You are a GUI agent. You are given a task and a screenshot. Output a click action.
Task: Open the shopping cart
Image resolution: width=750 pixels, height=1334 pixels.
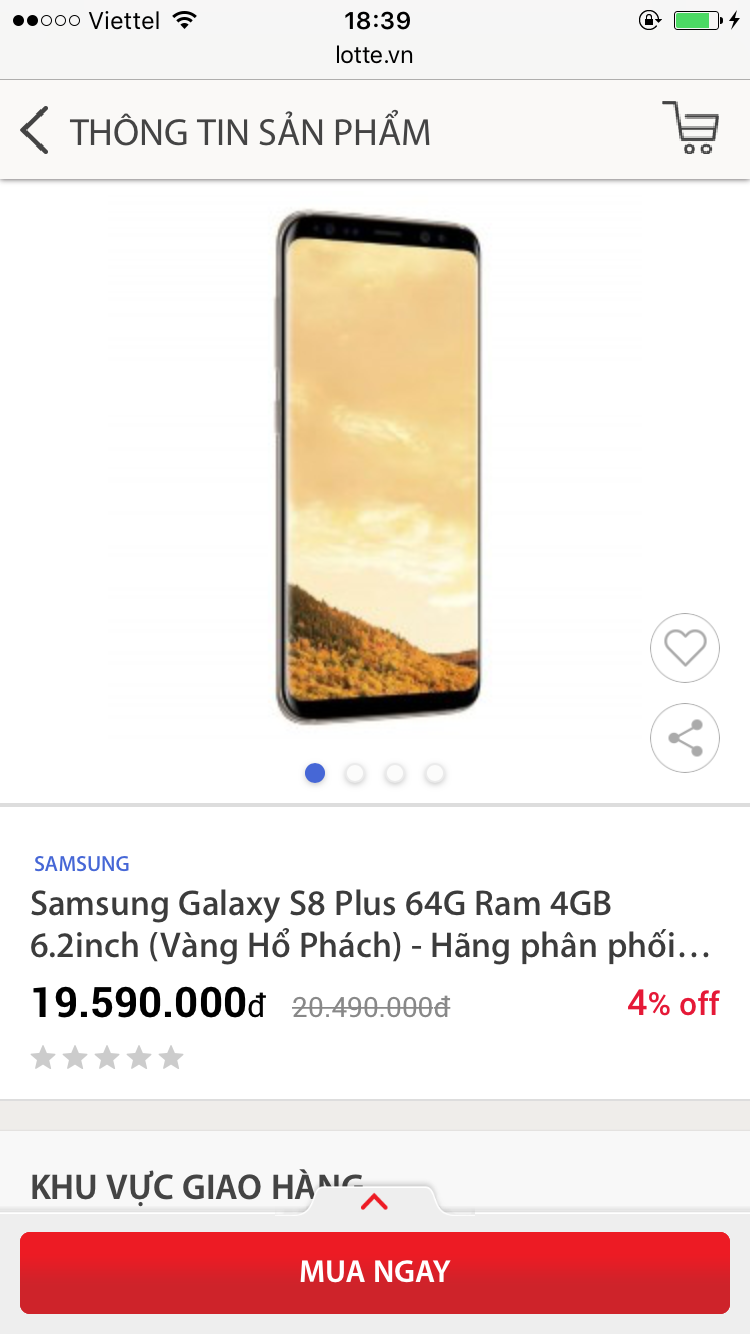coord(691,127)
